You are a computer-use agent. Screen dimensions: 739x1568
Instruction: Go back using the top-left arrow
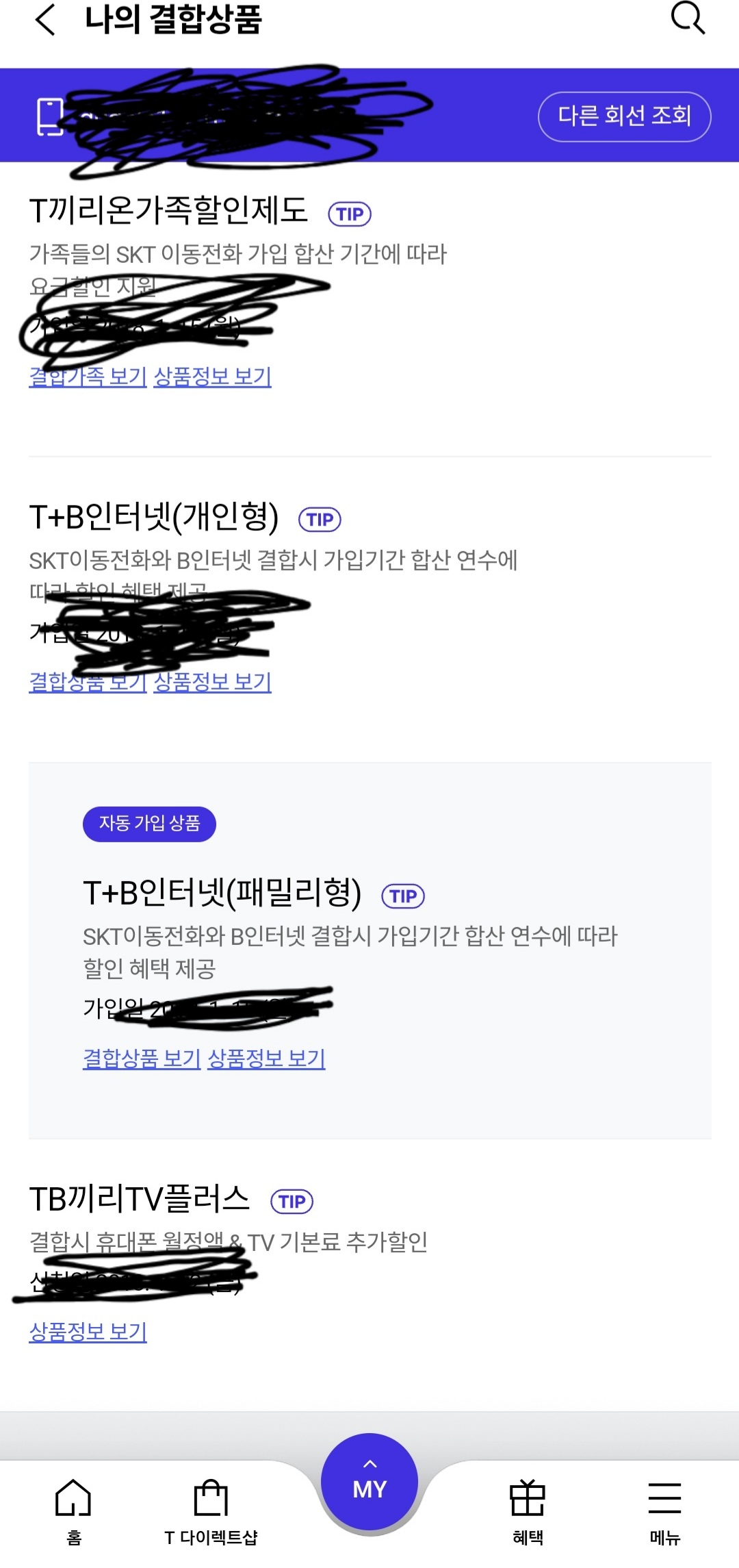pyautogui.click(x=45, y=19)
